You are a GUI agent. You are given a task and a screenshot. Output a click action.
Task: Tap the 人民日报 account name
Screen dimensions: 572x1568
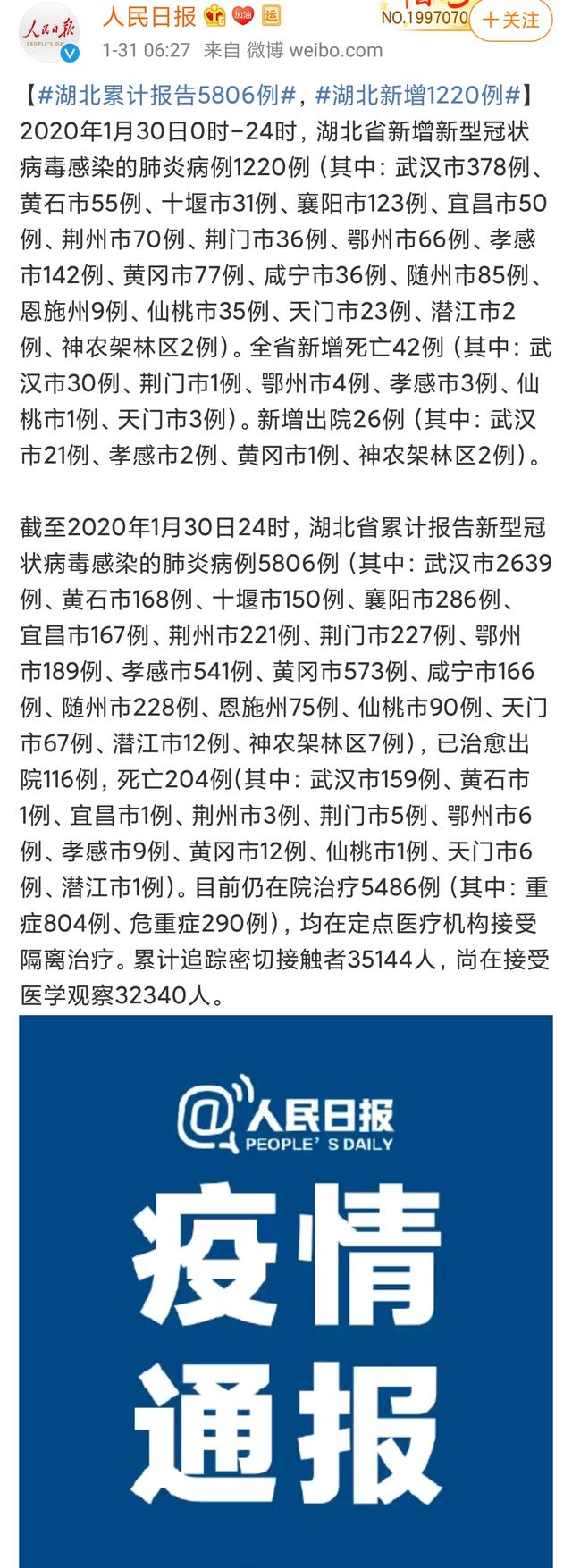tap(149, 17)
